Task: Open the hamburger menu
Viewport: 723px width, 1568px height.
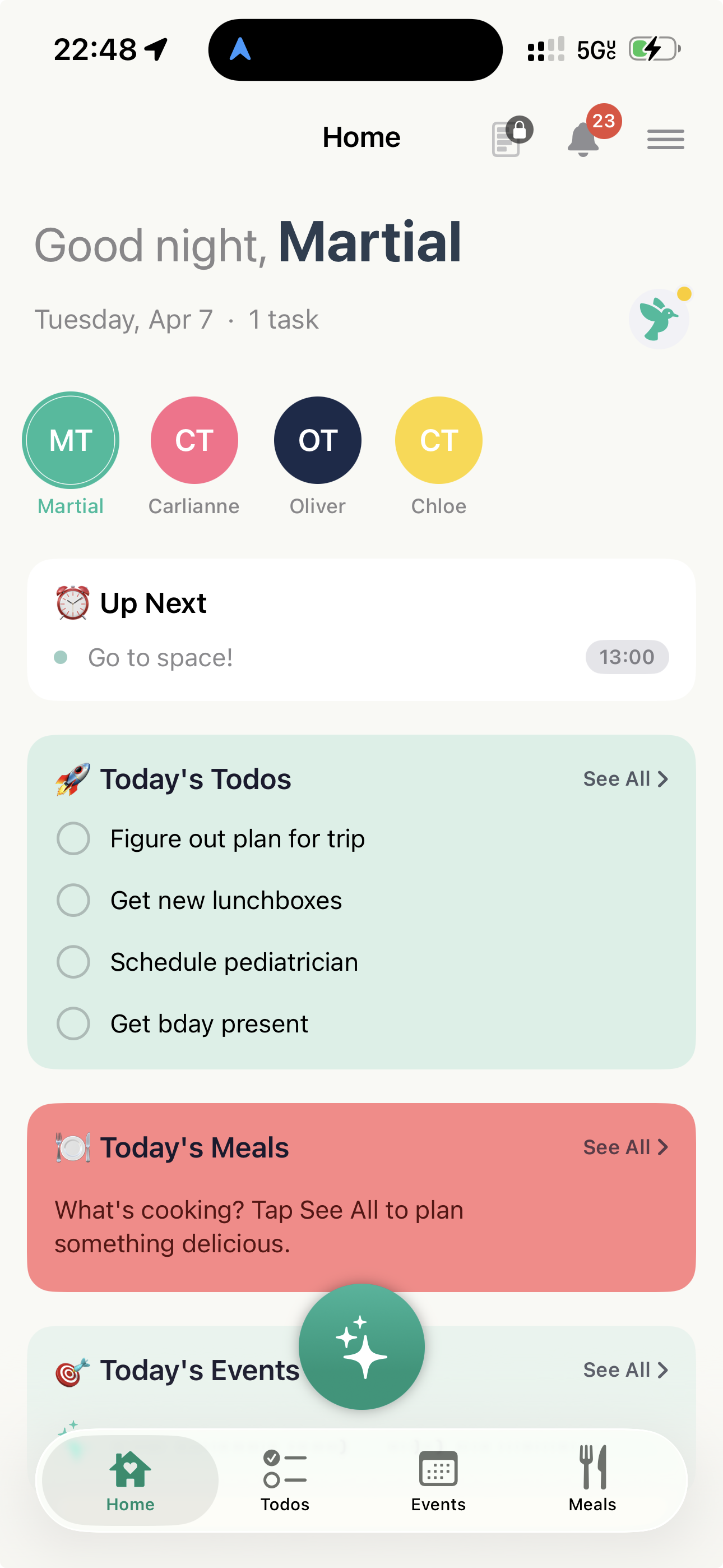Action: pyautogui.click(x=666, y=139)
